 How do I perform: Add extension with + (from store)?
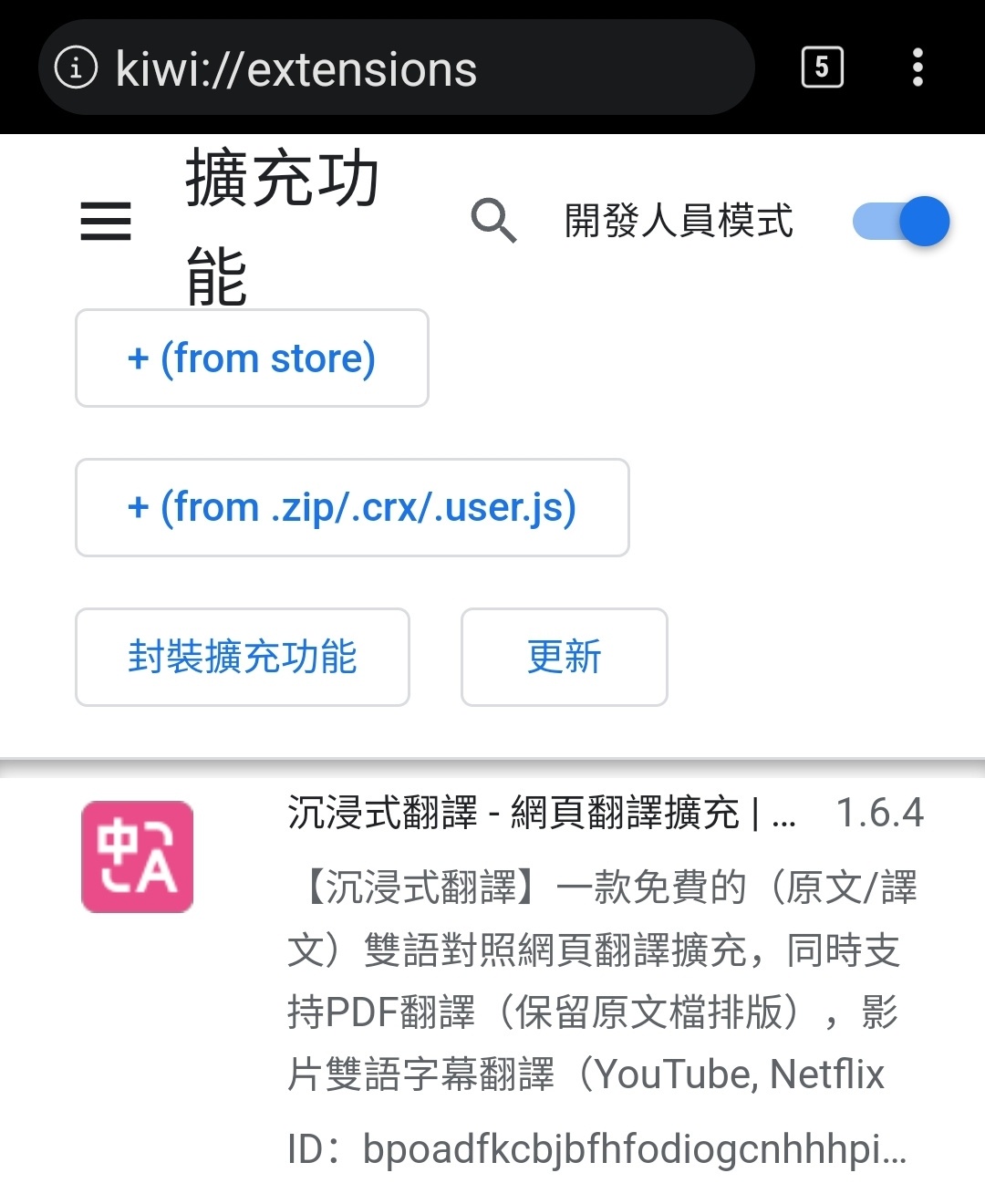(252, 358)
